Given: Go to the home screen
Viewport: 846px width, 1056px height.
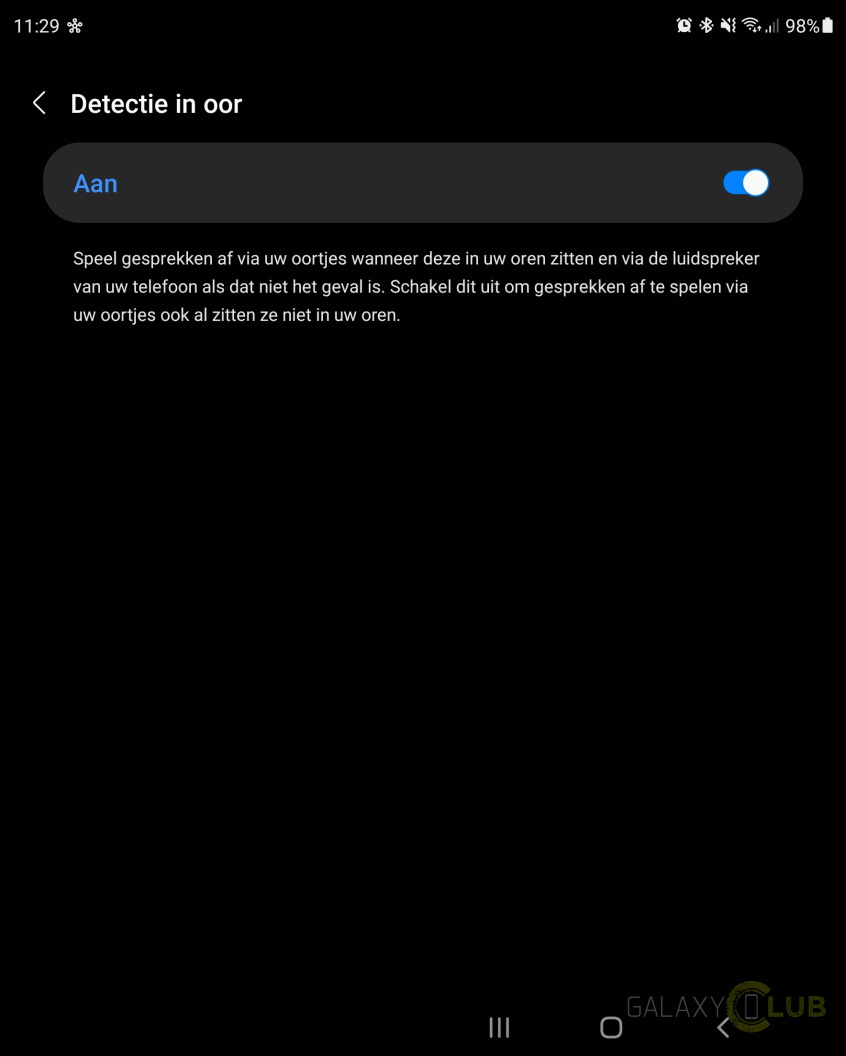Looking at the screenshot, I should click(611, 1027).
